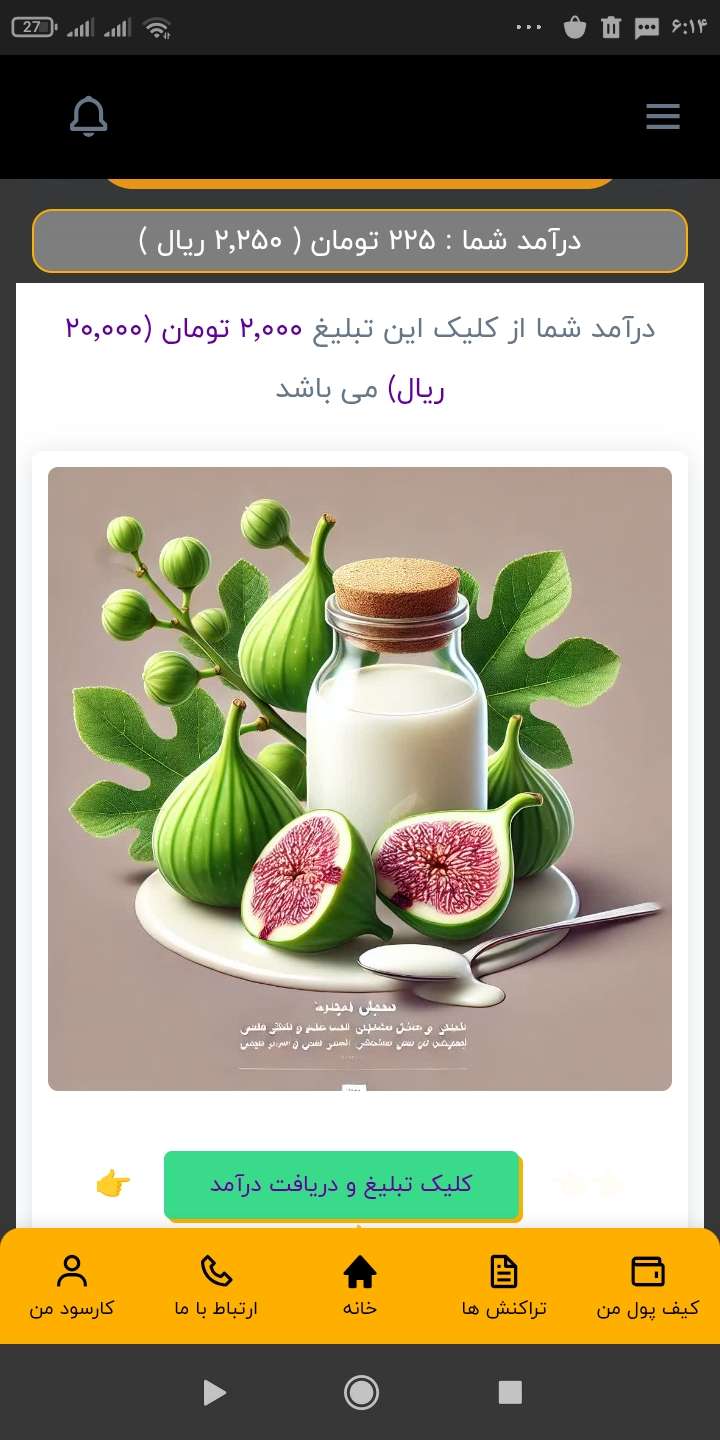Open the 'ارتباط با ما' contact tab
This screenshot has width=720, height=1440.
tap(216, 1286)
